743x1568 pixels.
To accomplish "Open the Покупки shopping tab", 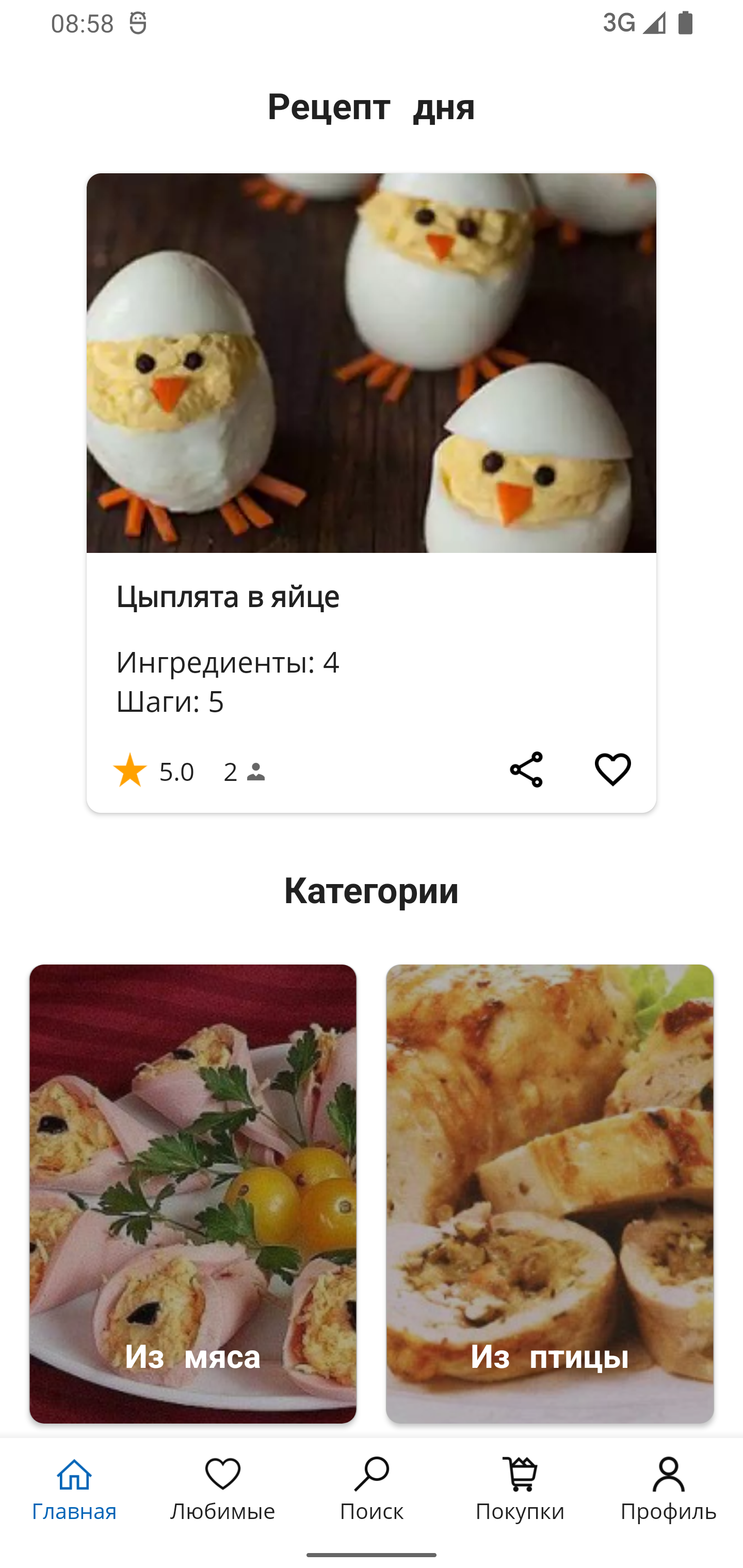I will pos(520,1488).
